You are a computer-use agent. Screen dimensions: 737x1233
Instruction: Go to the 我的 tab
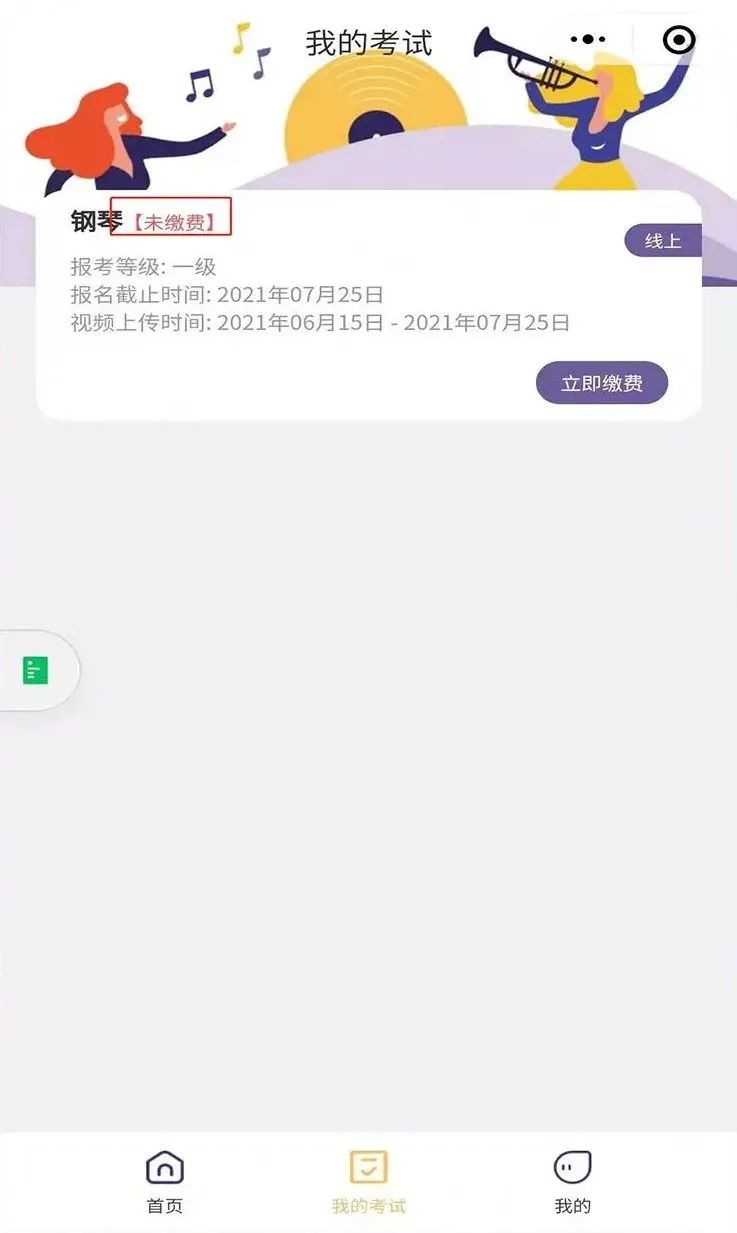[x=572, y=1181]
